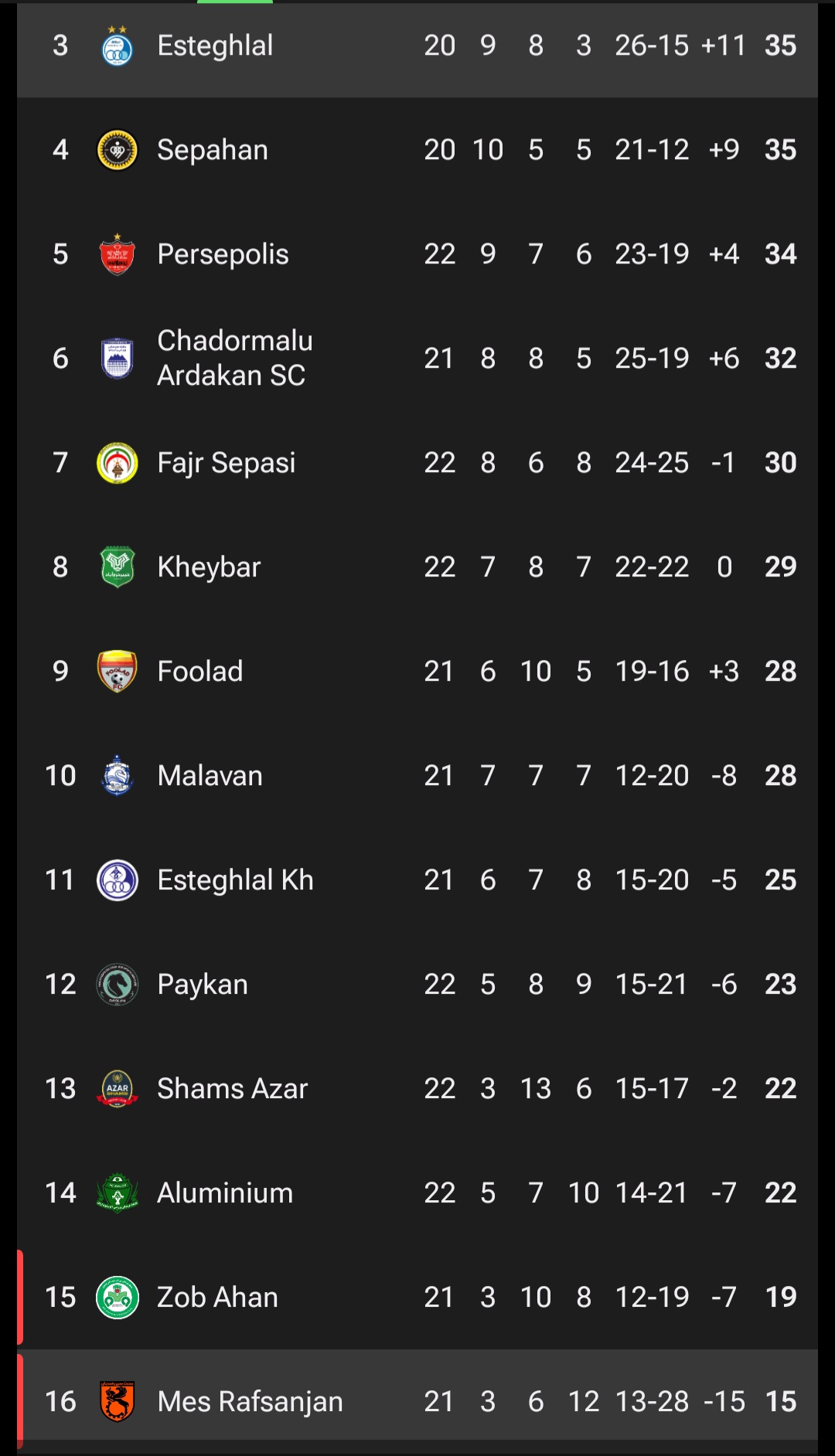Click the Sepahan team logo
The image size is (835, 1456).
116,150
